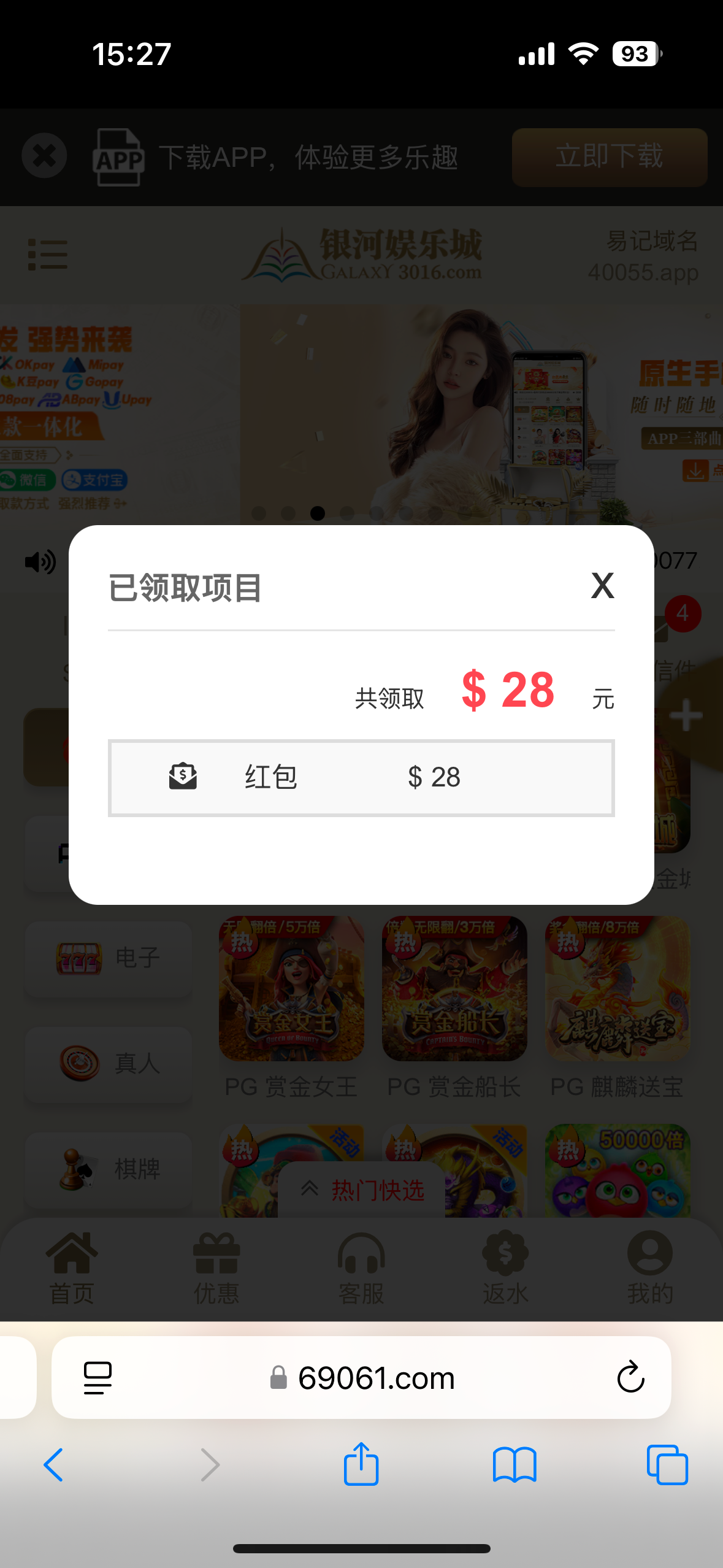
Task: Tap the 红包 $28 row
Action: [x=361, y=778]
